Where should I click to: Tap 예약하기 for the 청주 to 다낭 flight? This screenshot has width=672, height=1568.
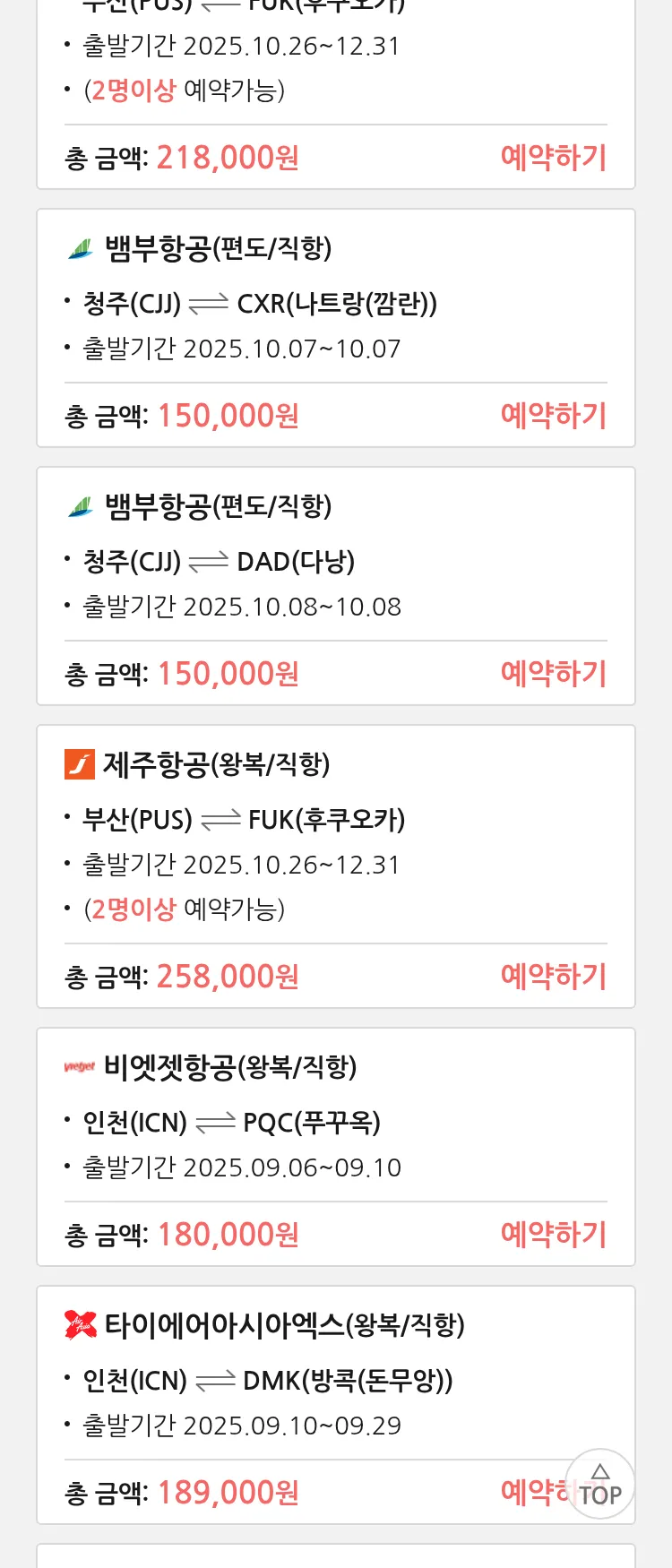tap(553, 674)
